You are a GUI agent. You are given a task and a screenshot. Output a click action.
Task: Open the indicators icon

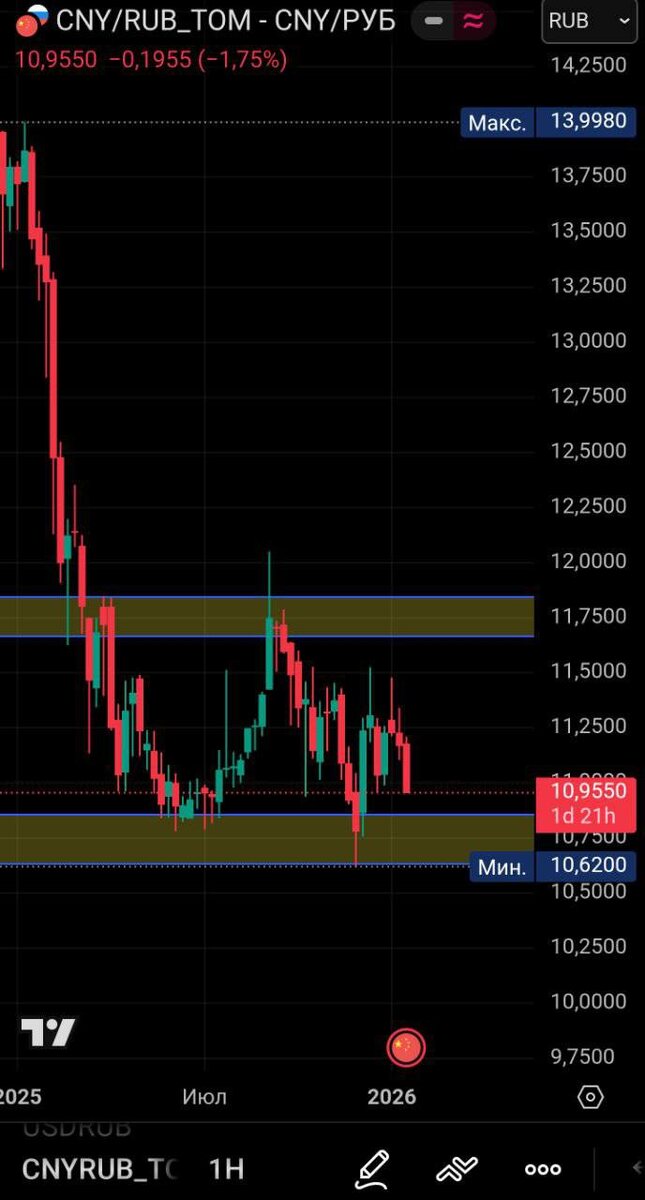(457, 1167)
